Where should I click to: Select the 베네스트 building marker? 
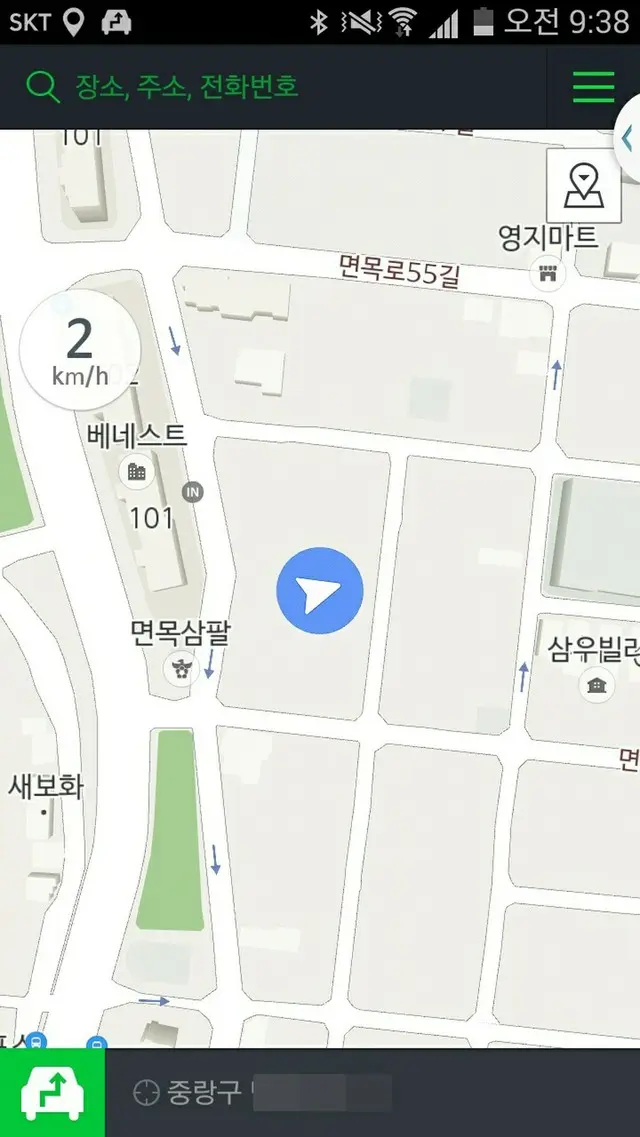click(136, 471)
